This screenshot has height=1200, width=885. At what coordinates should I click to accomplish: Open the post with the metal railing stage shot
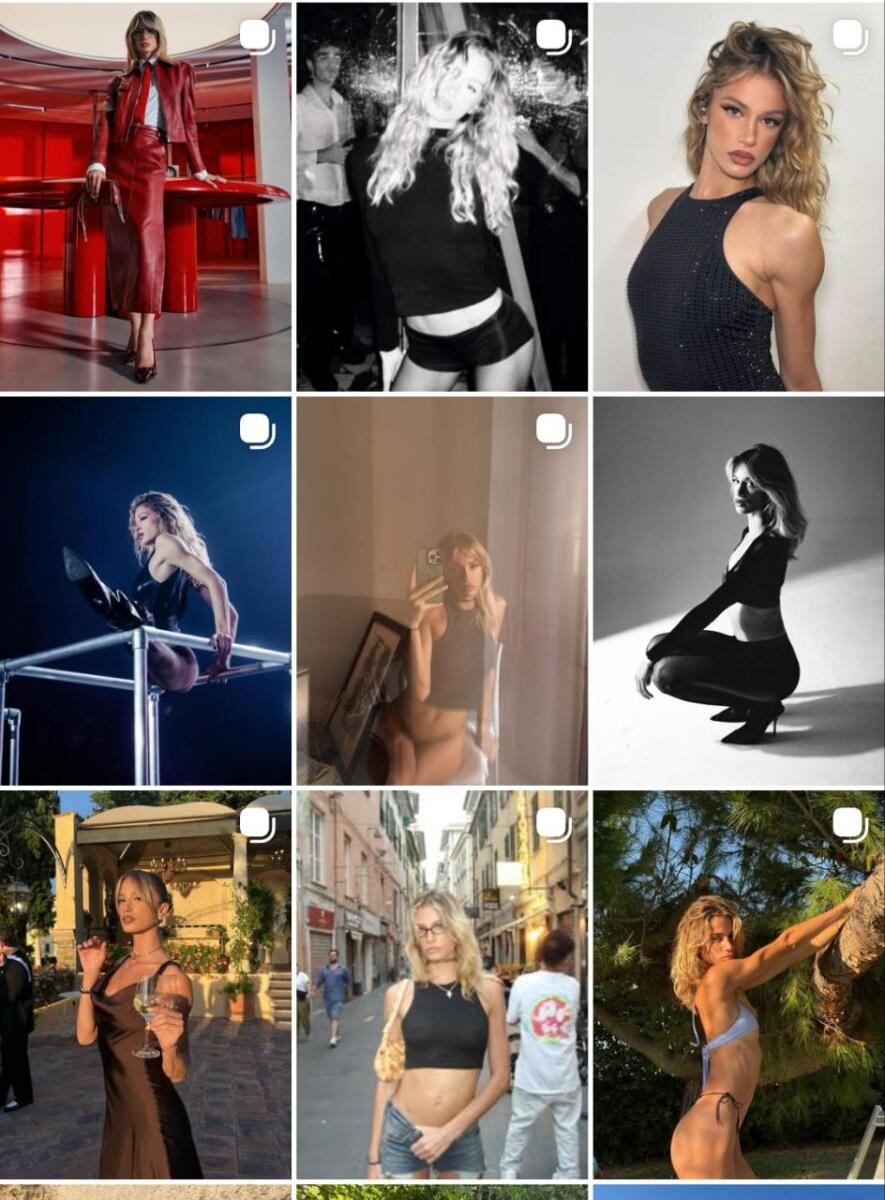146,591
